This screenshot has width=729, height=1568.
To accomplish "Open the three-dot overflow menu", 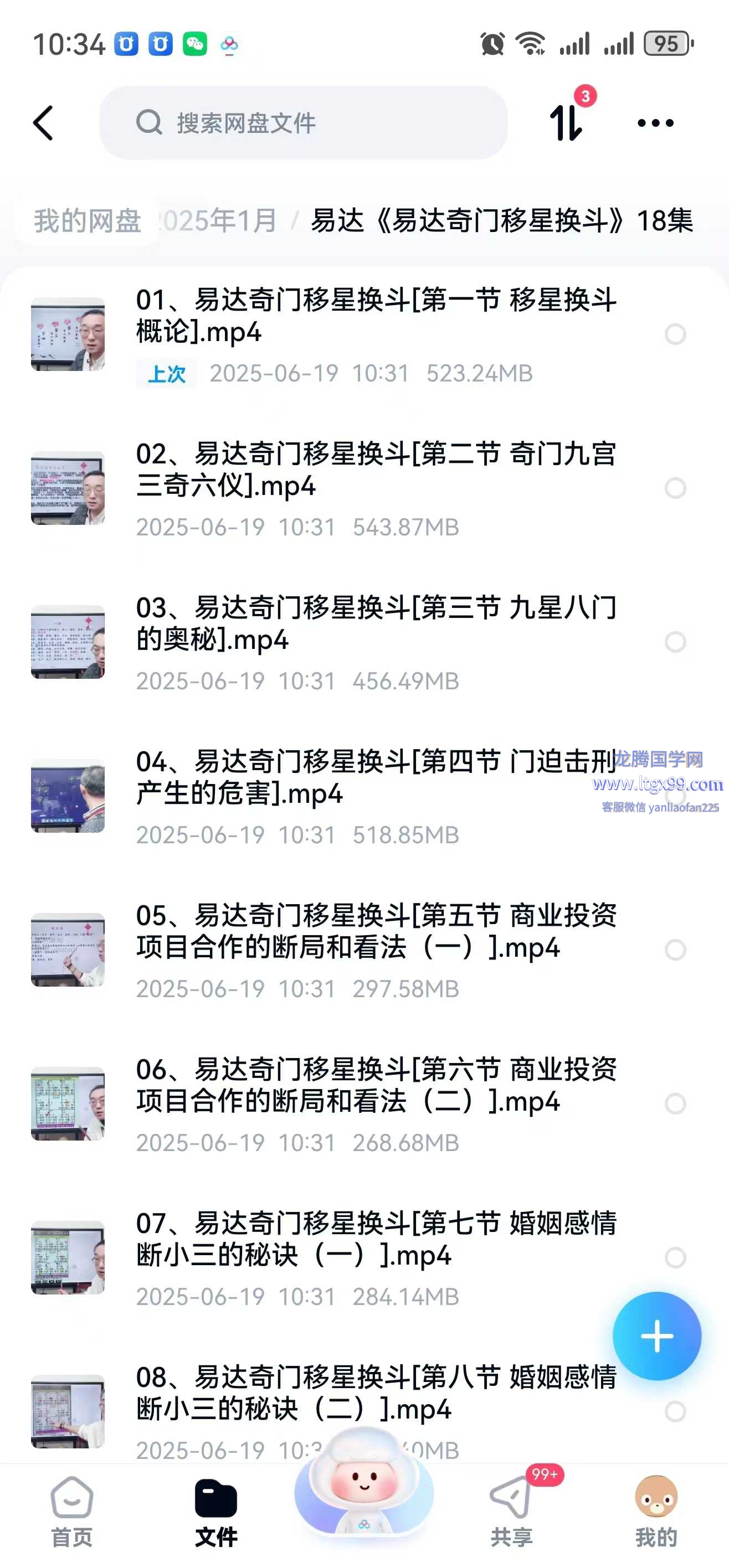I will [x=655, y=123].
